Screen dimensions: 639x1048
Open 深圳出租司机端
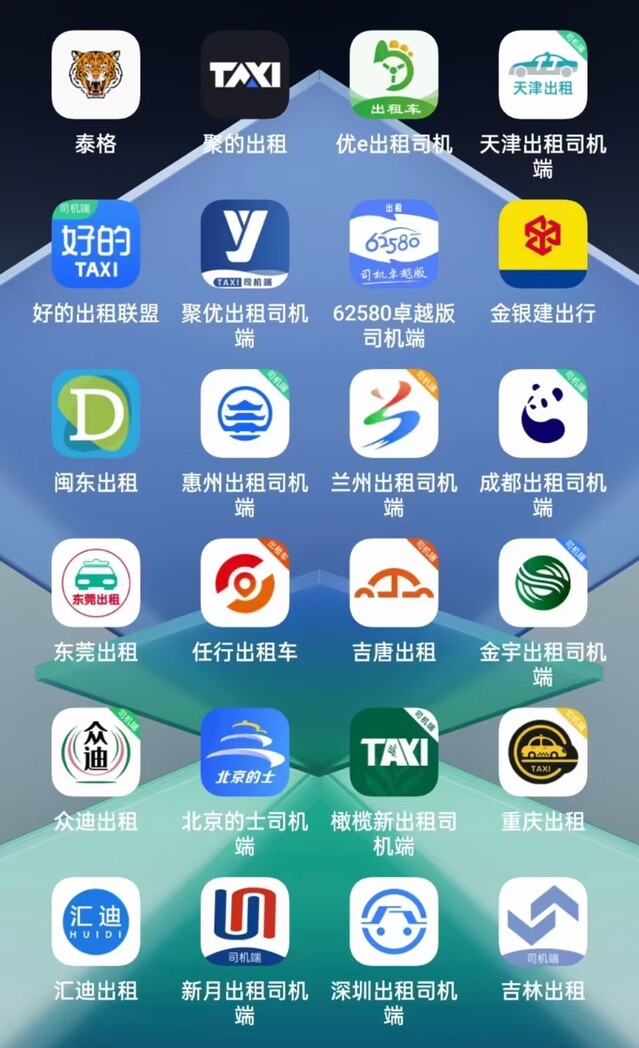[394, 922]
